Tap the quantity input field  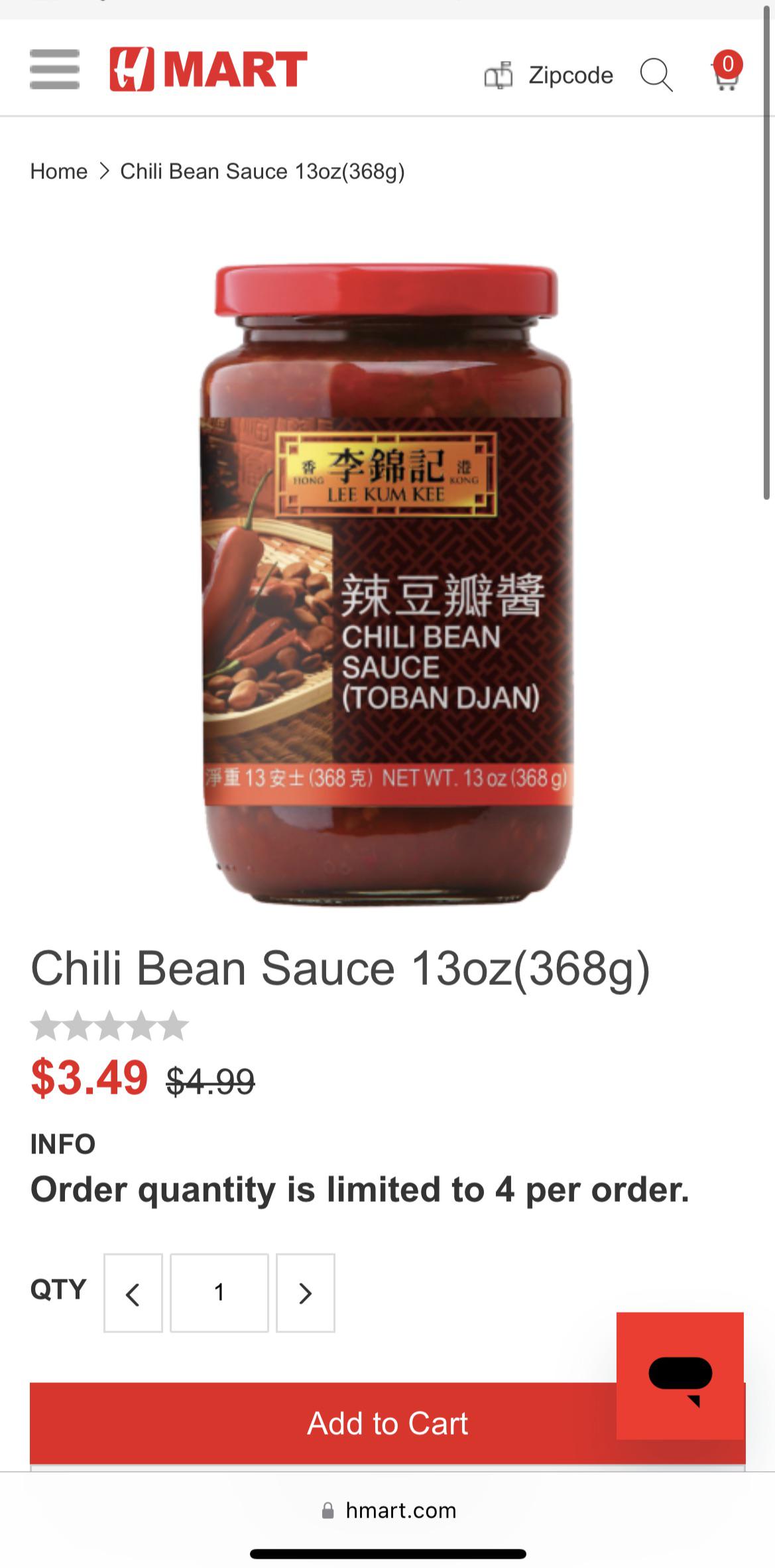tap(219, 1293)
